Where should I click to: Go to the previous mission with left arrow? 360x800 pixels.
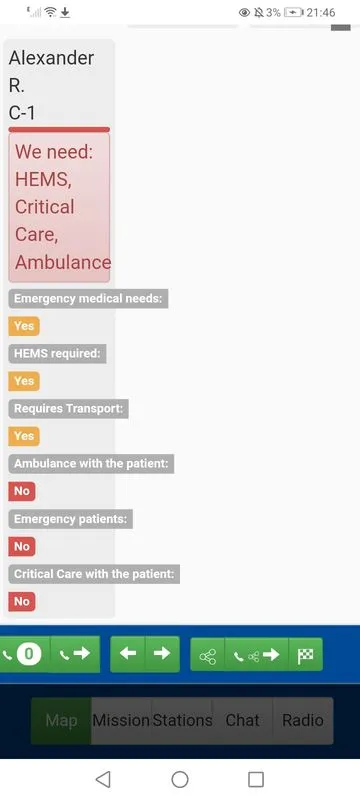[x=127, y=654]
